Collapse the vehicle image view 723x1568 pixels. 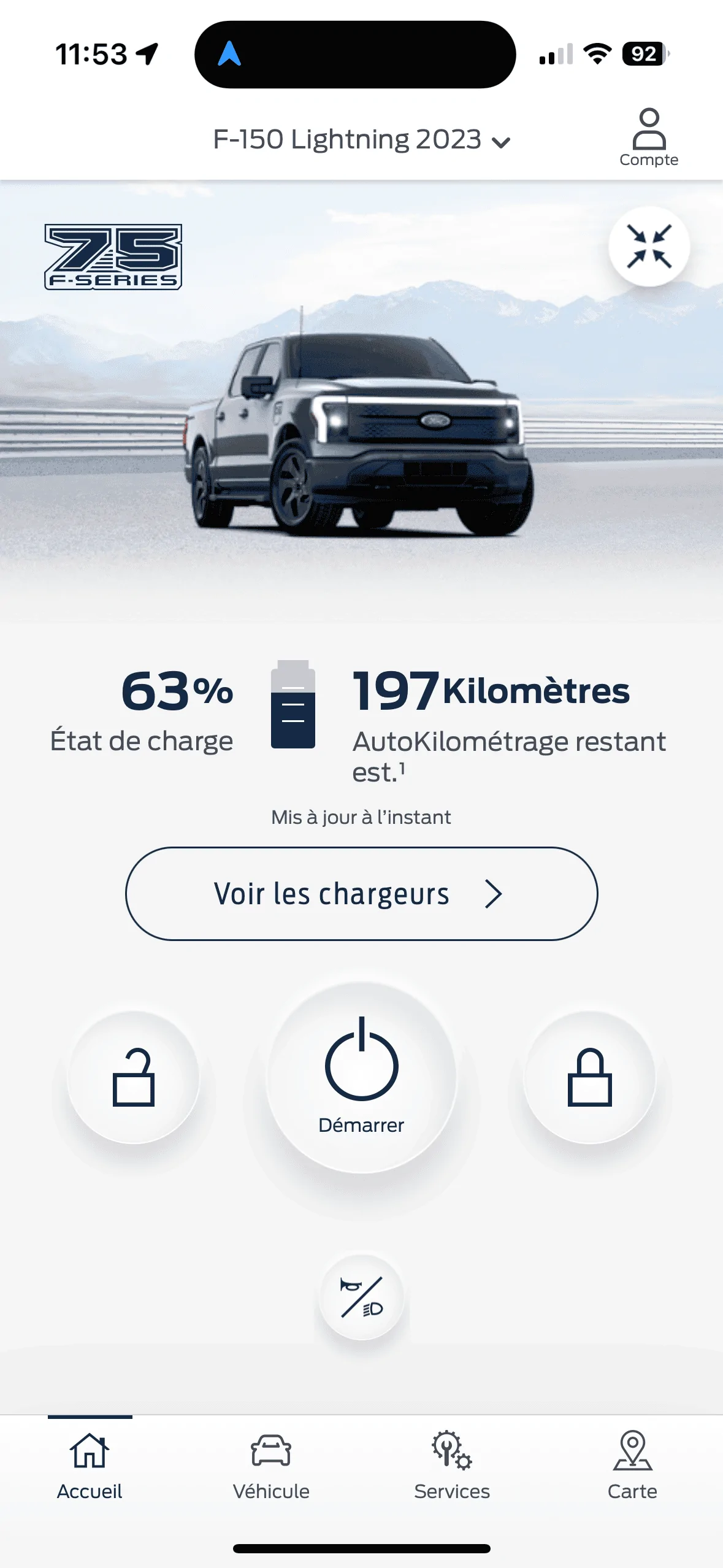(x=649, y=247)
